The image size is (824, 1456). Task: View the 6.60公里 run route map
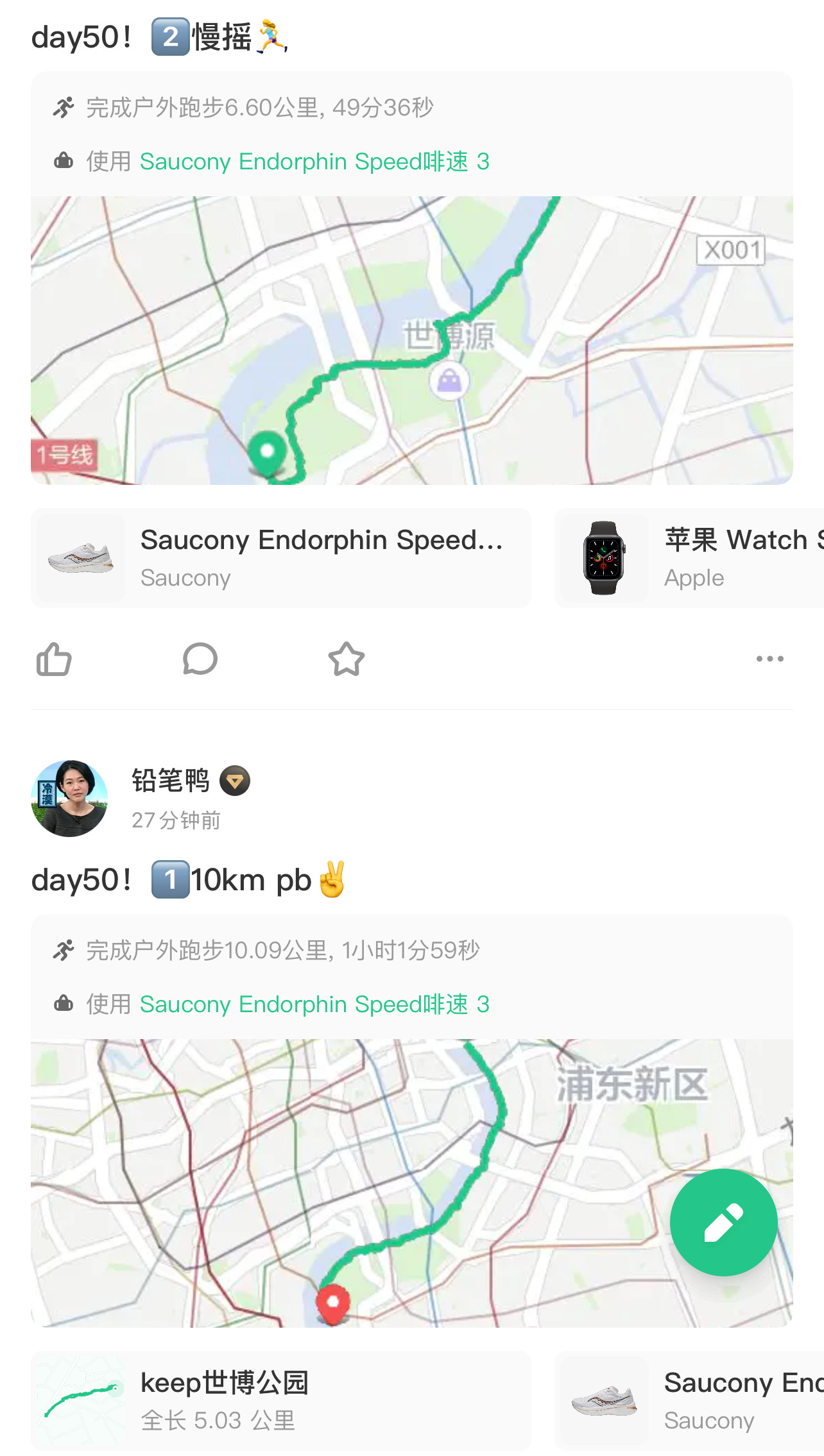412,341
